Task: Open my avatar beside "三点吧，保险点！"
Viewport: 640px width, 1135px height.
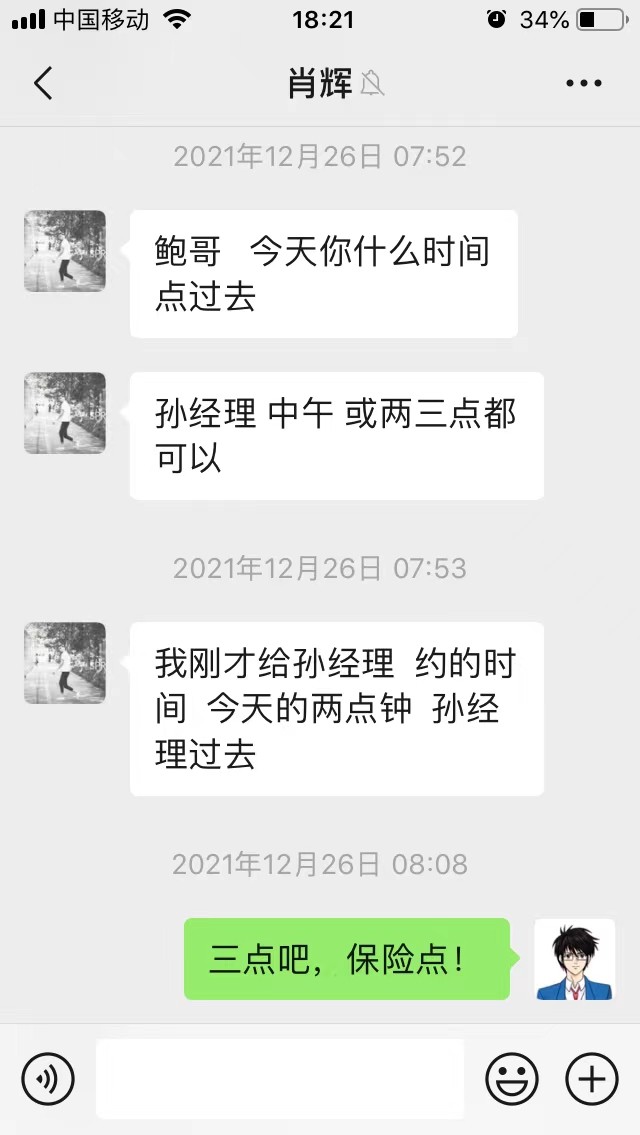Action: [x=575, y=959]
